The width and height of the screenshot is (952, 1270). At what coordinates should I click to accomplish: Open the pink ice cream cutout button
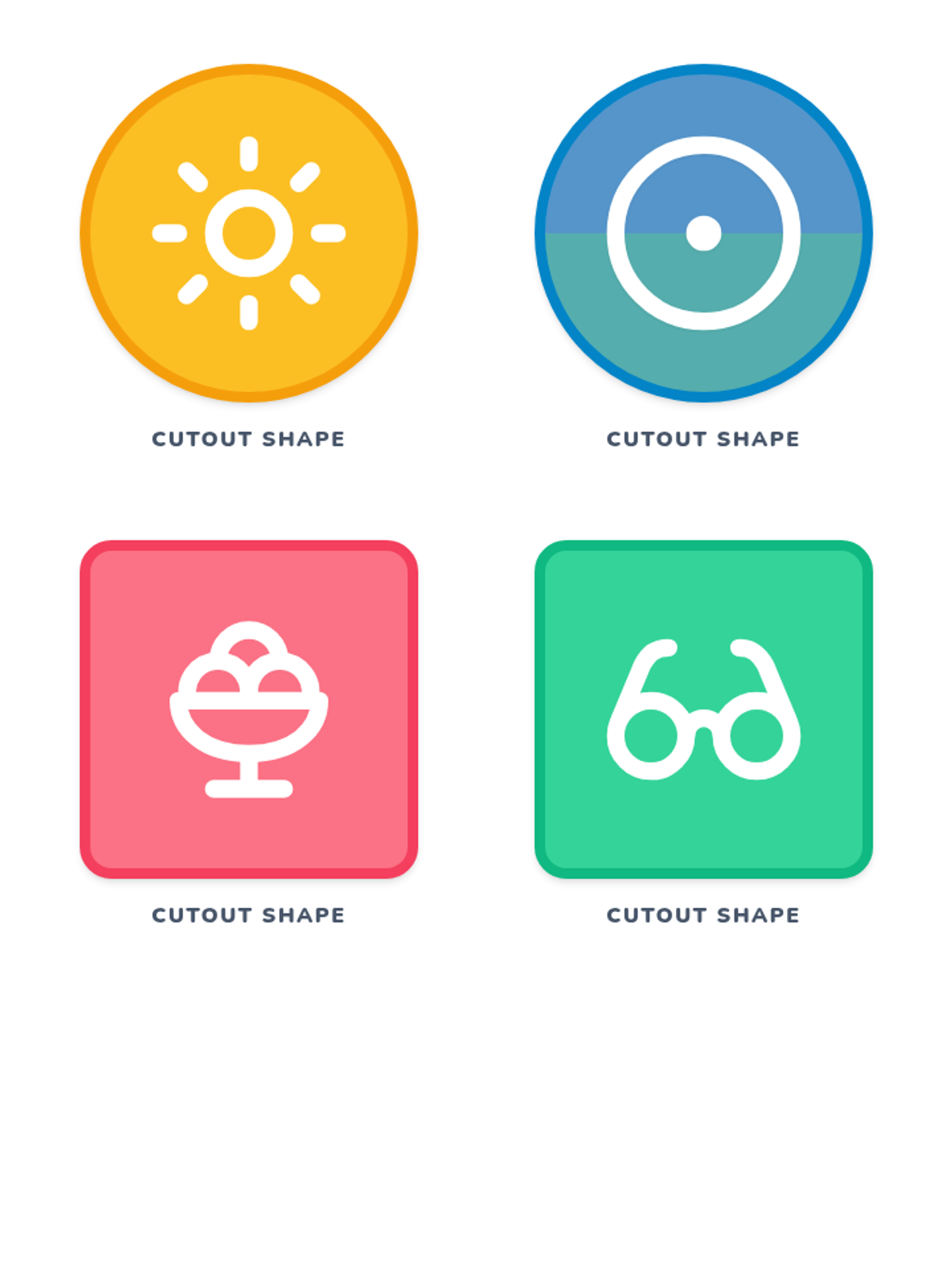[248, 709]
